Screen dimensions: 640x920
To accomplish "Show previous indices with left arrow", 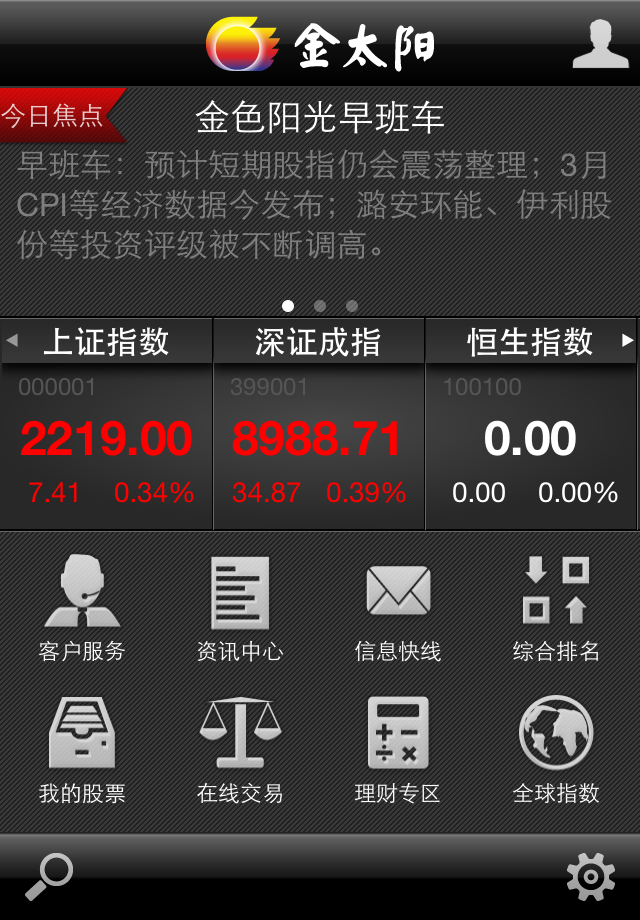I will coord(12,341).
